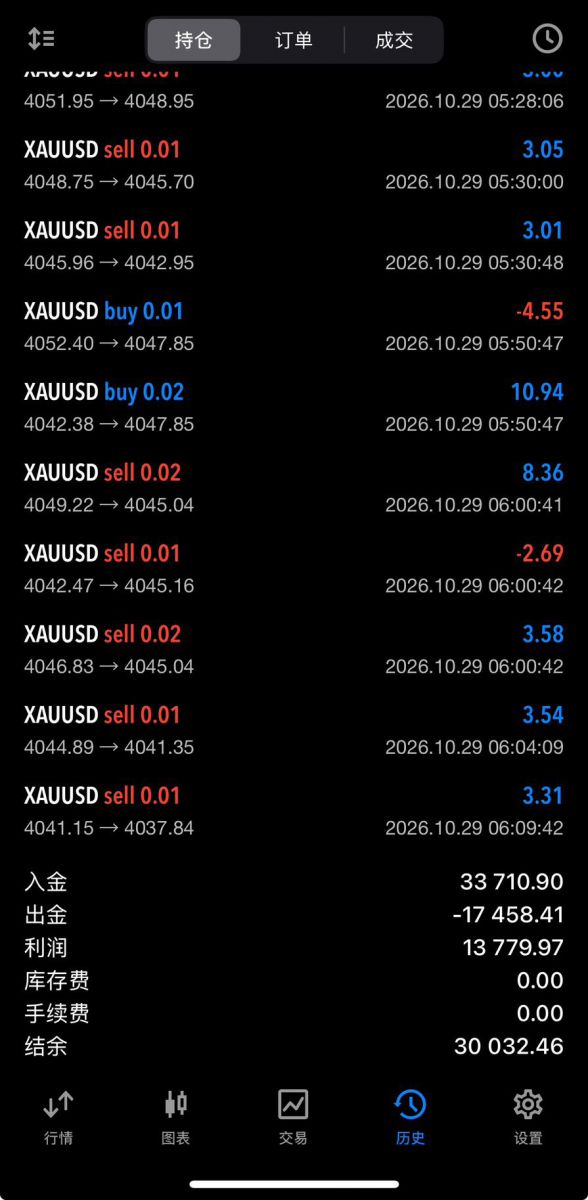Viewport: 588px width, 1200px height.
Task: Expand the XAUUSD buy 0.01 trade with -4.55 loss
Action: (x=294, y=326)
